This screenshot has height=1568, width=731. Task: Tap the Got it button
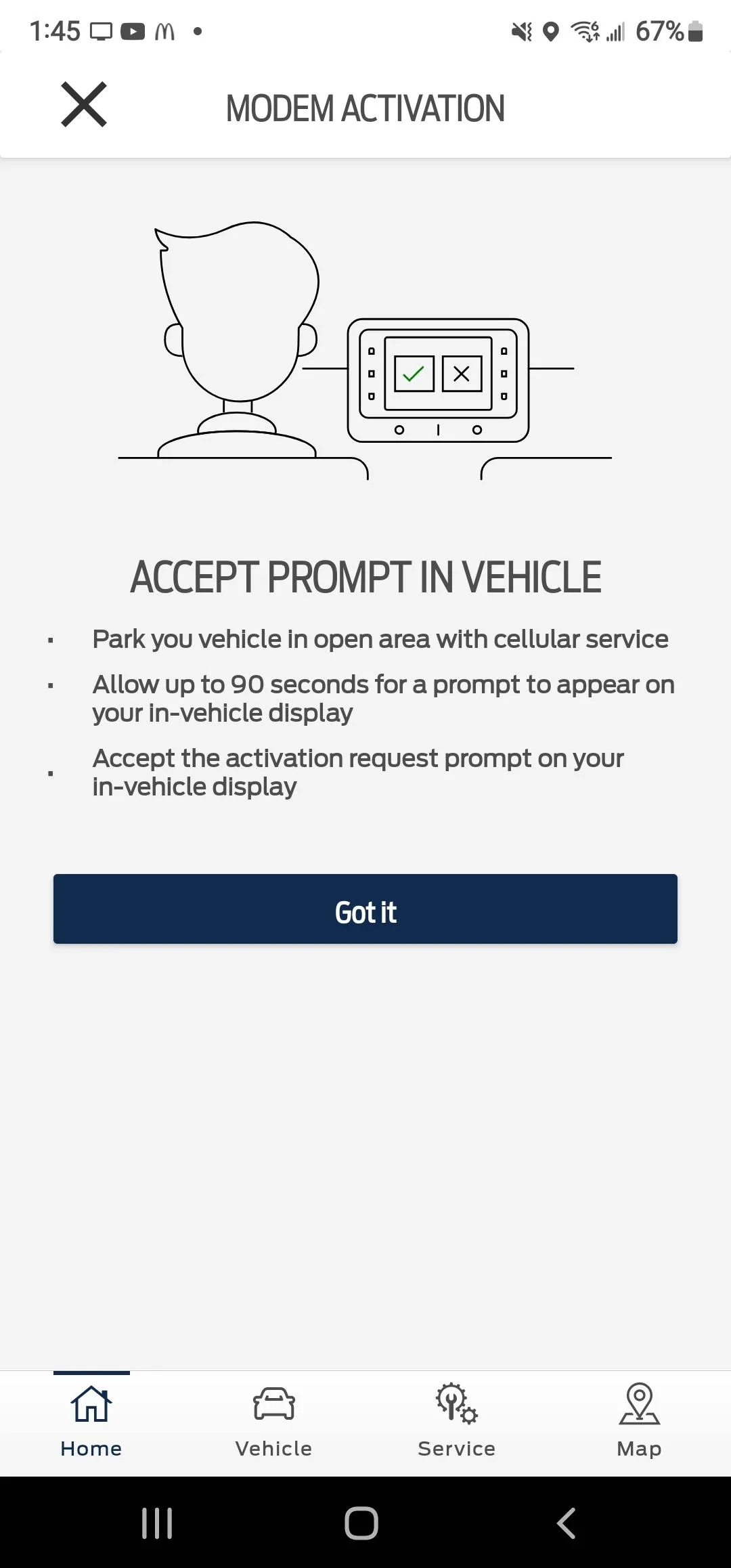365,909
